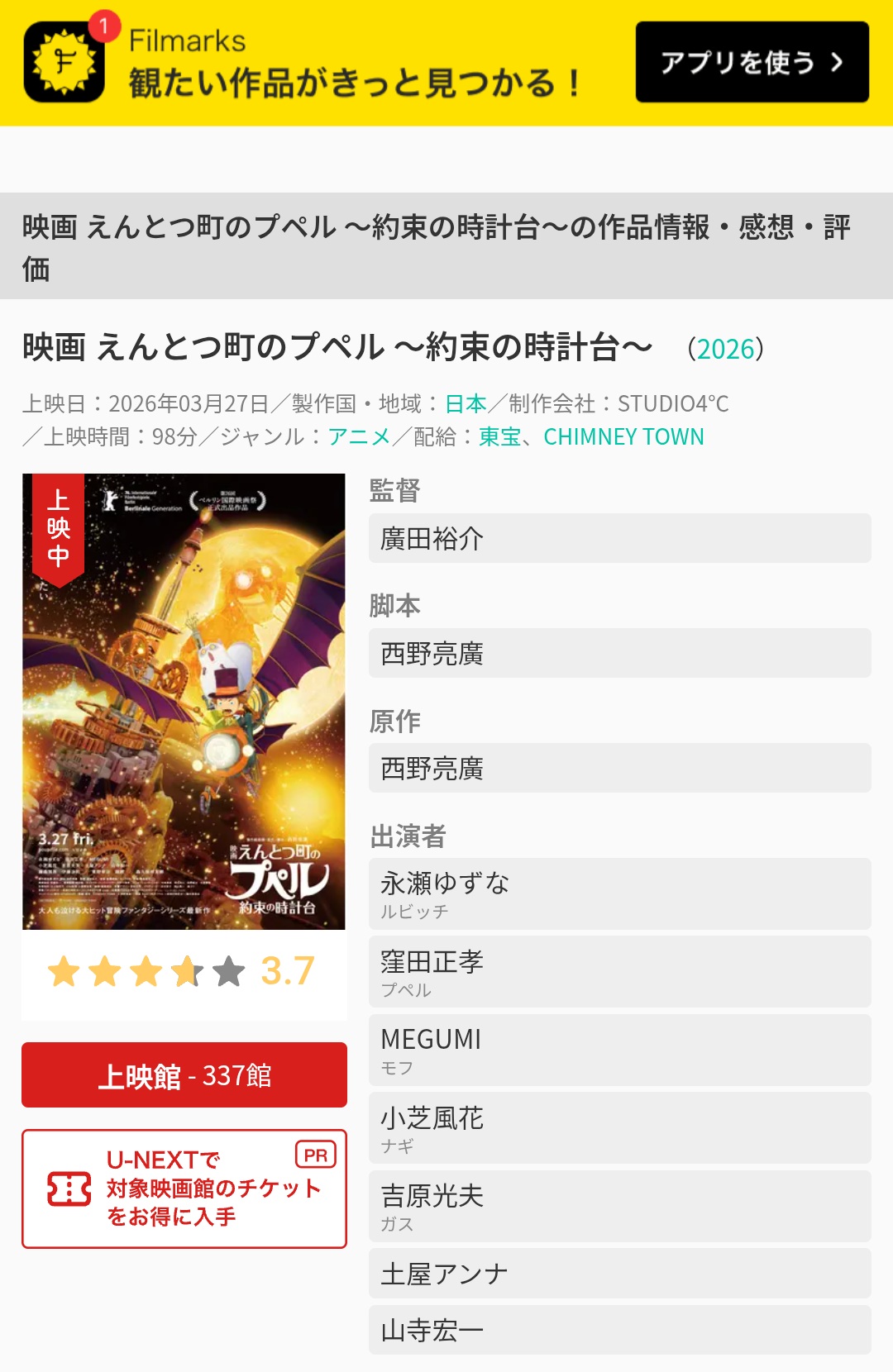Open director 廣田裕介
893x1372 pixels.
[619, 538]
